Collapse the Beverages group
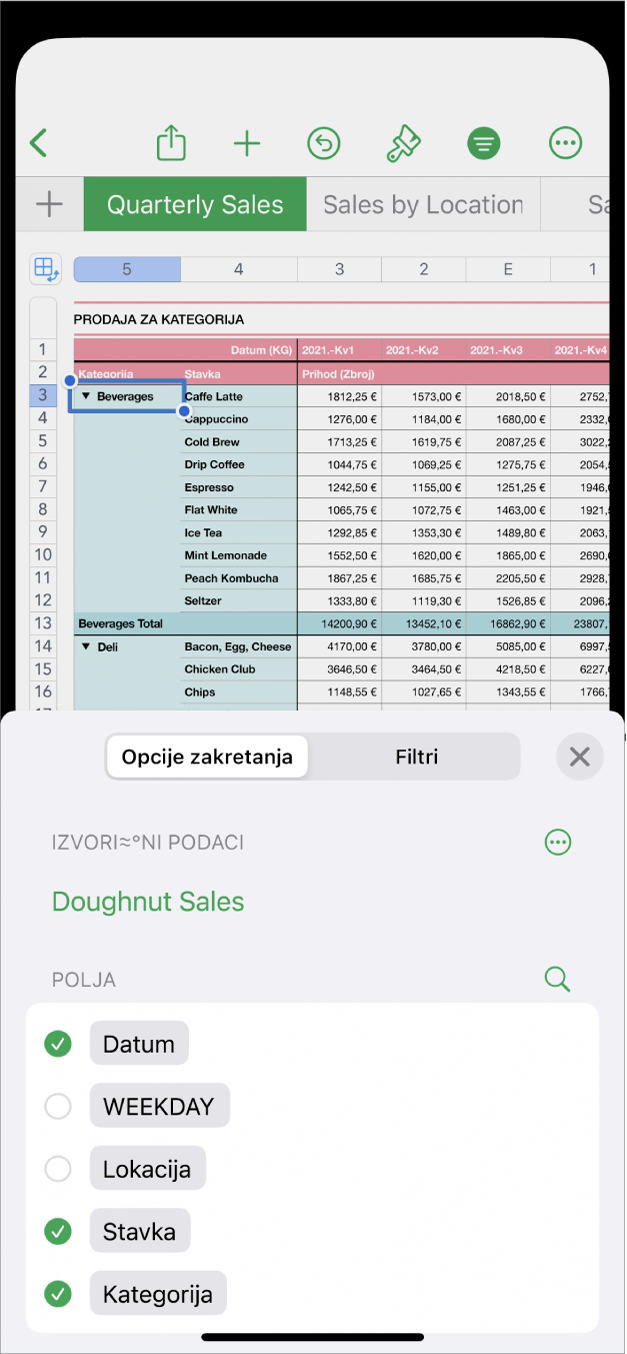The width and height of the screenshot is (627, 1354). pos(86,396)
